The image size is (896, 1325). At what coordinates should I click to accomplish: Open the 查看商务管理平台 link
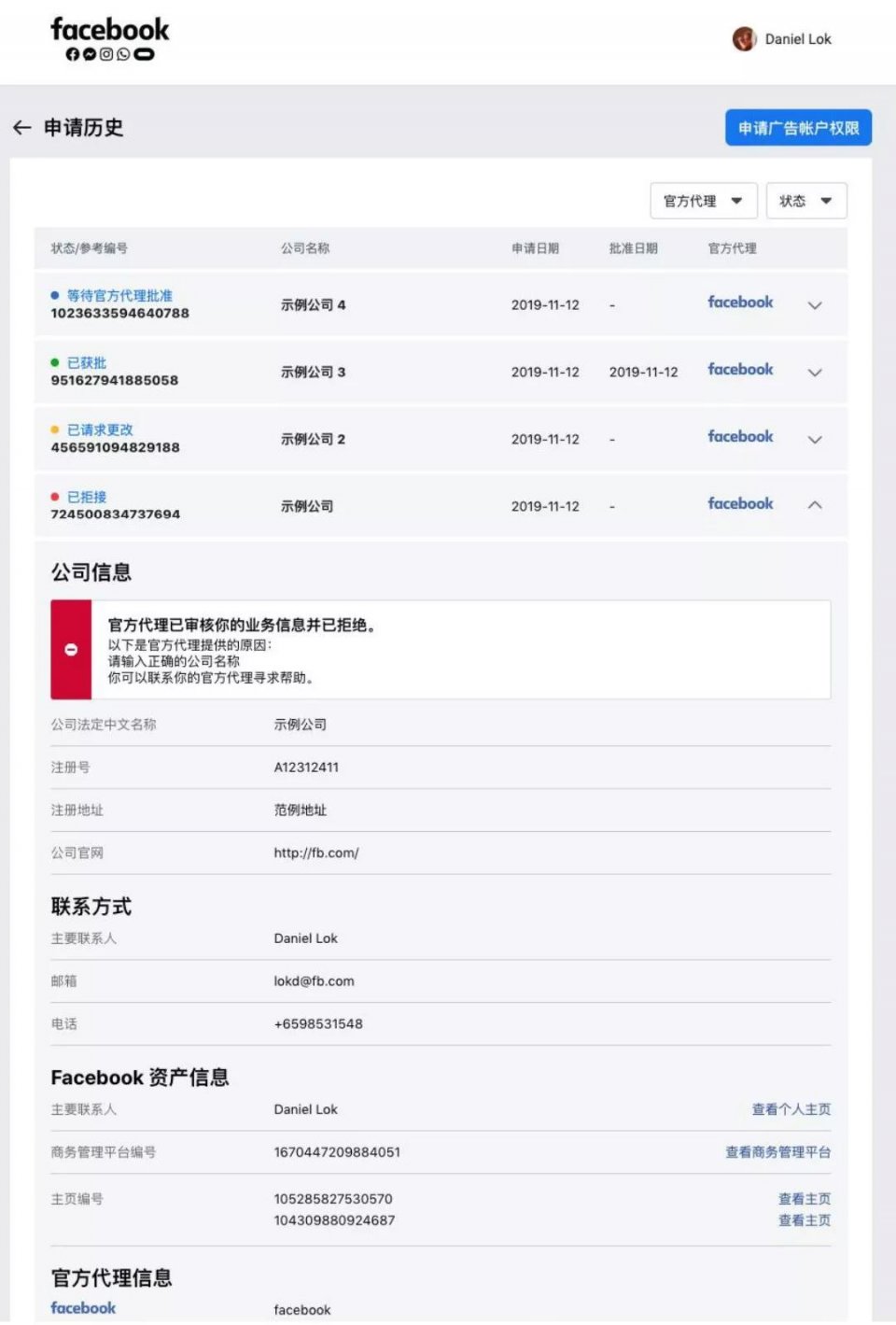tap(777, 1152)
